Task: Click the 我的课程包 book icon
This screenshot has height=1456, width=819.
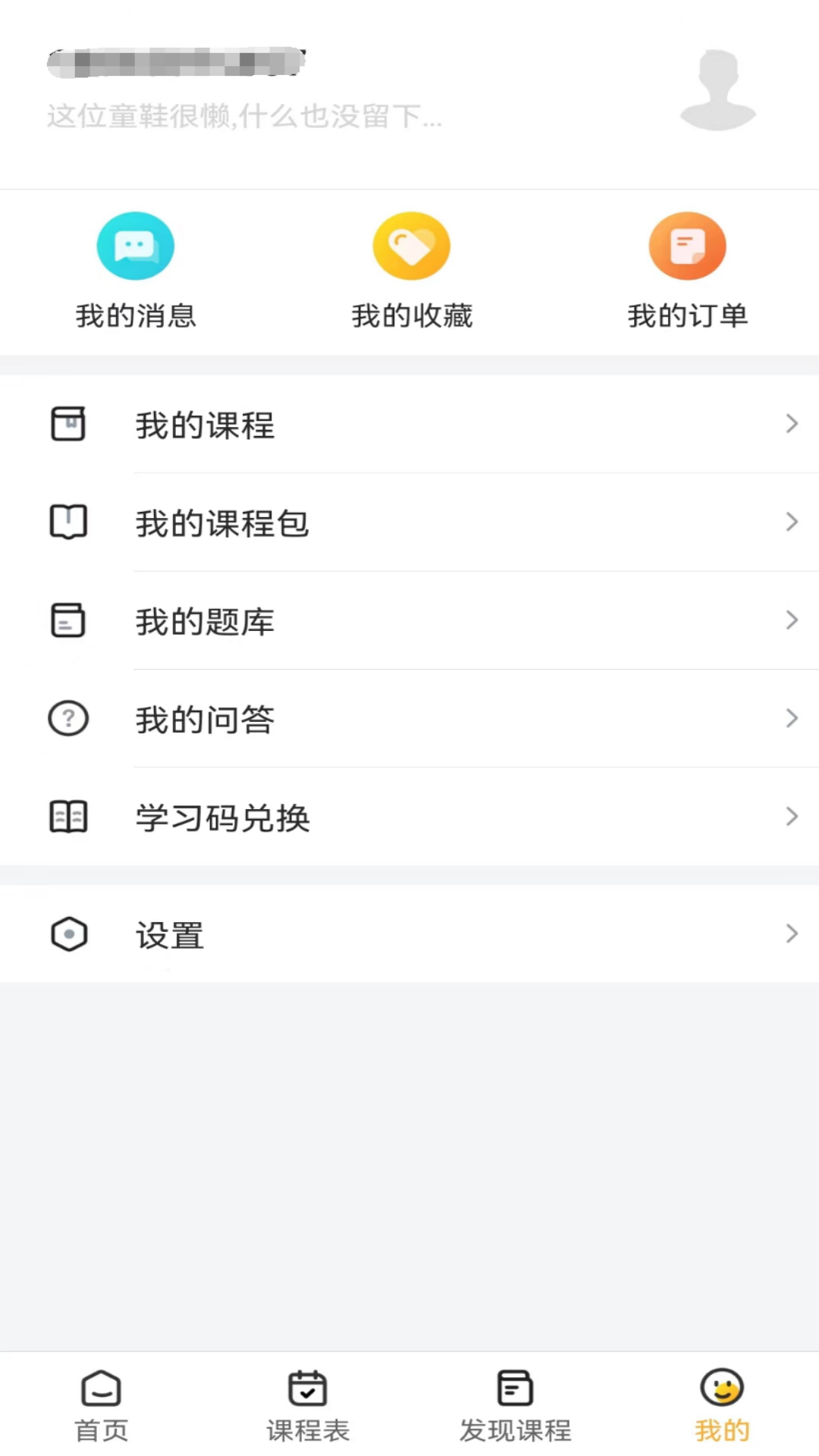Action: pyautogui.click(x=68, y=522)
